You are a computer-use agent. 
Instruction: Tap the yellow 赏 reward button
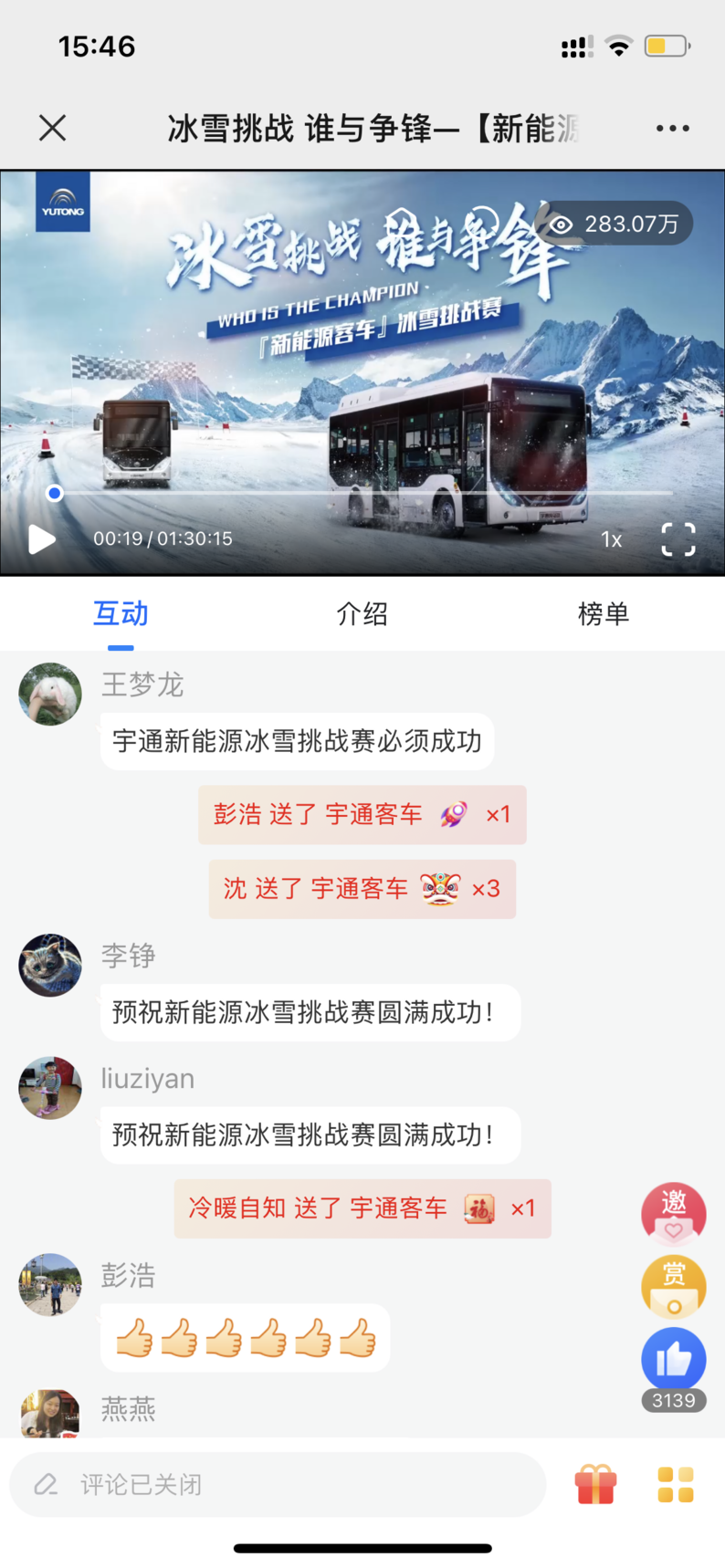coord(673,1285)
